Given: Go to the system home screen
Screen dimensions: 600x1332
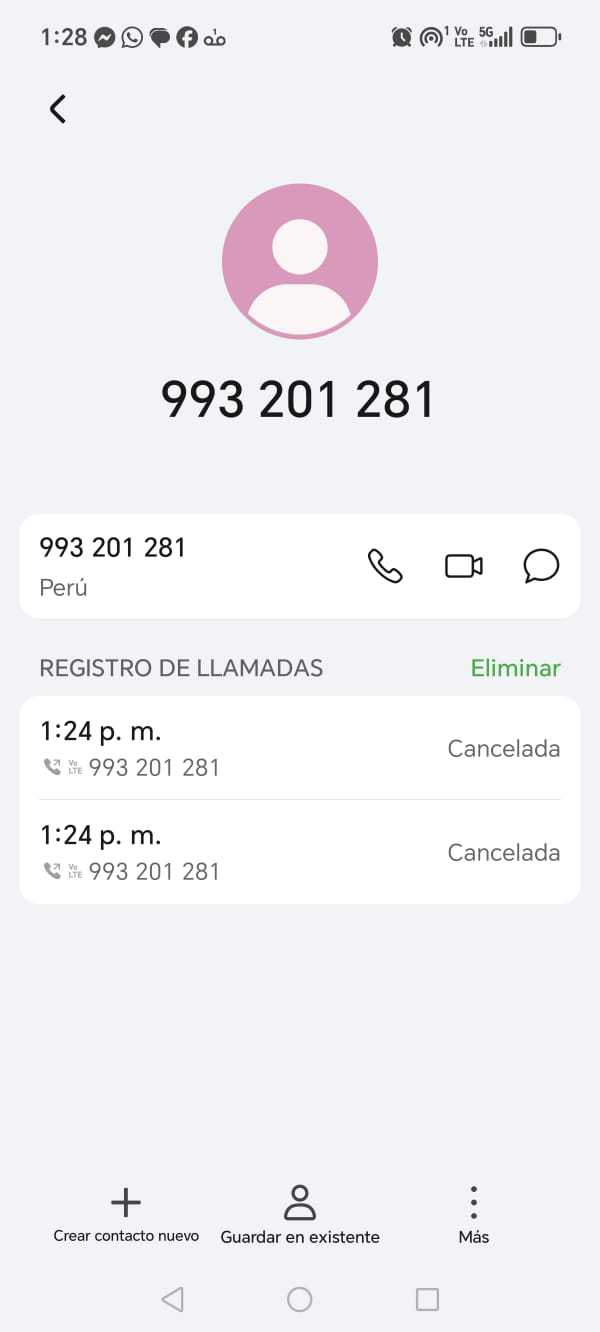Looking at the screenshot, I should [x=300, y=1299].
